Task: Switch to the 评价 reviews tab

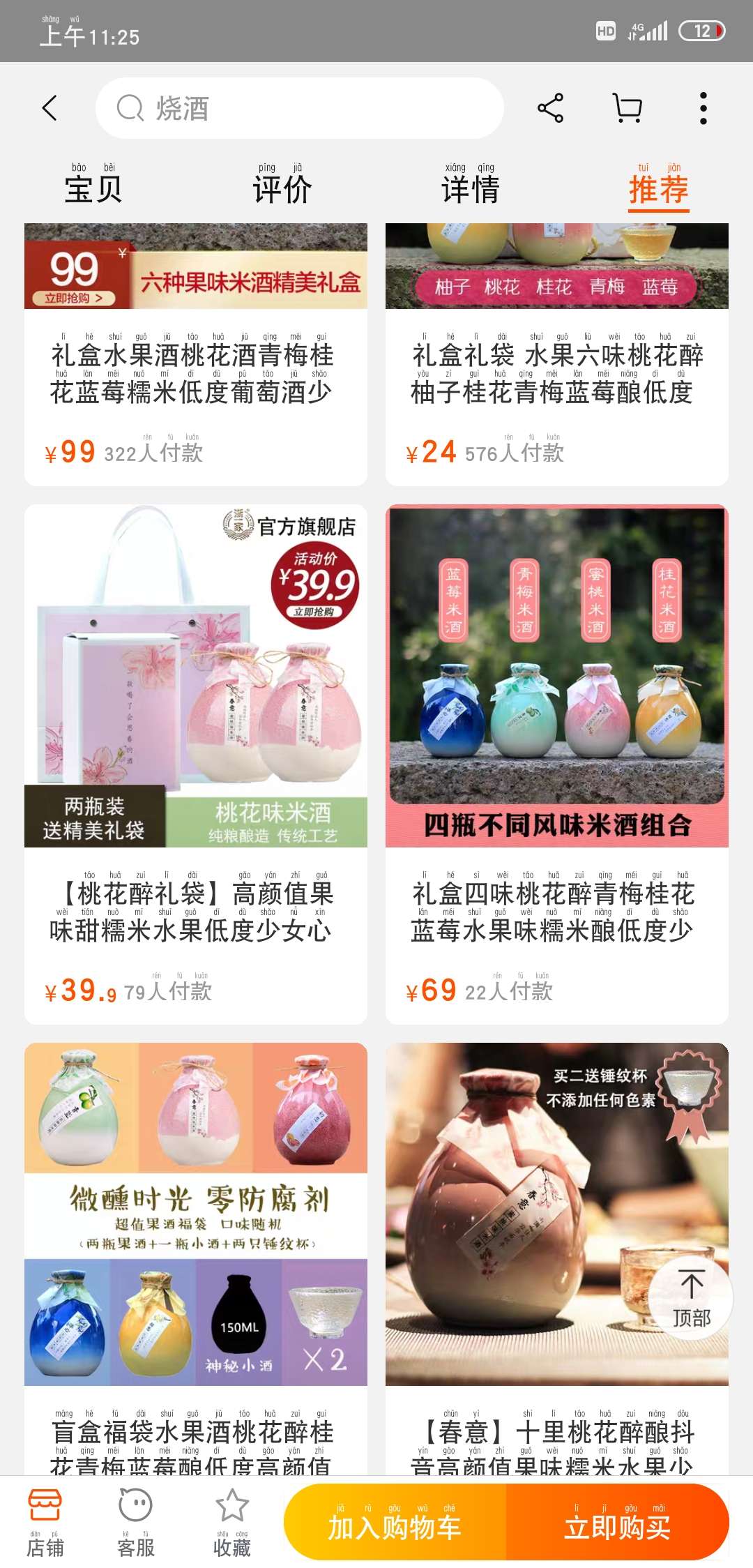Action: point(282,188)
